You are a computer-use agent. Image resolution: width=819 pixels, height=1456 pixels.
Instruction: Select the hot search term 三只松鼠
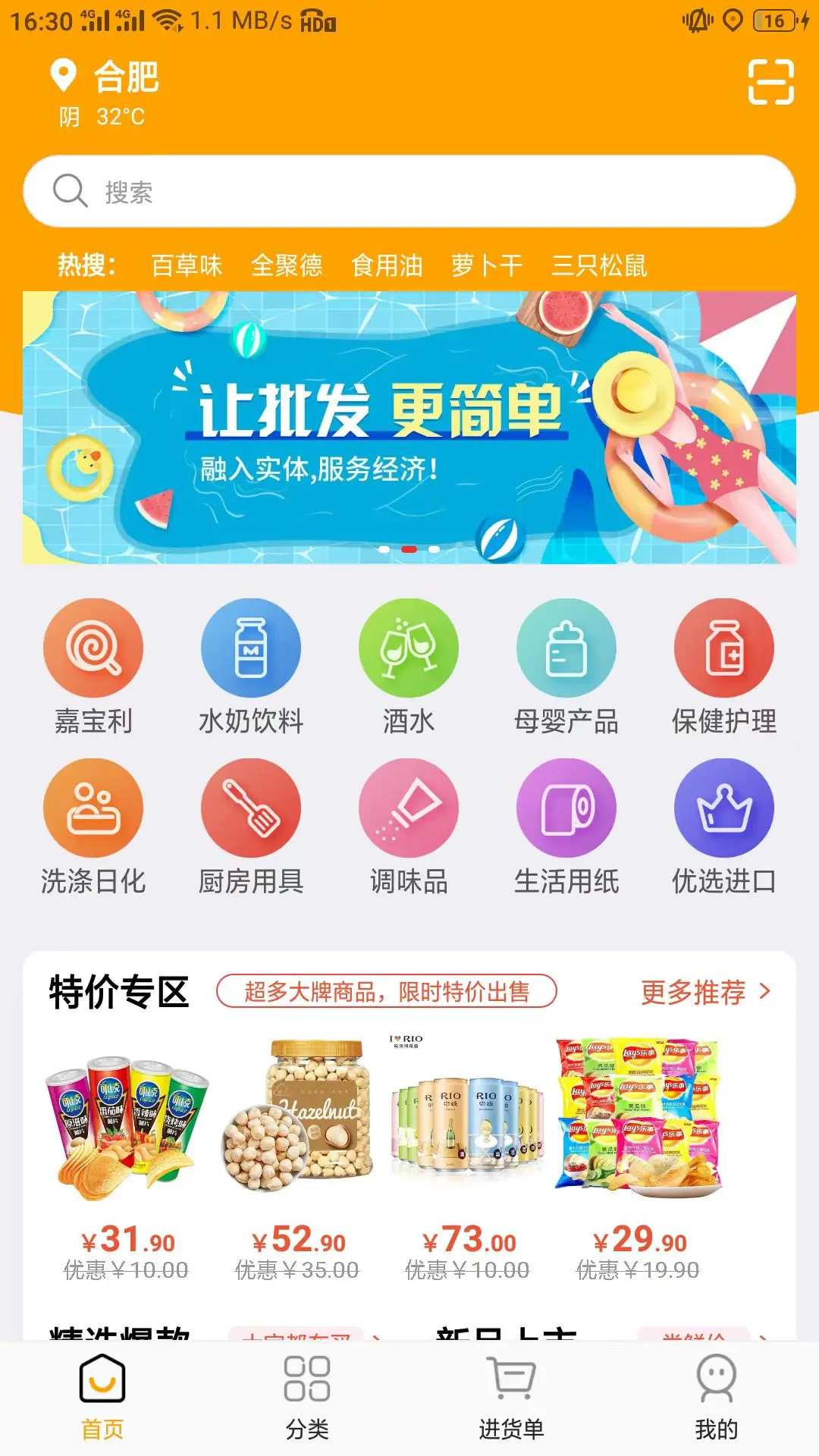[x=598, y=265]
